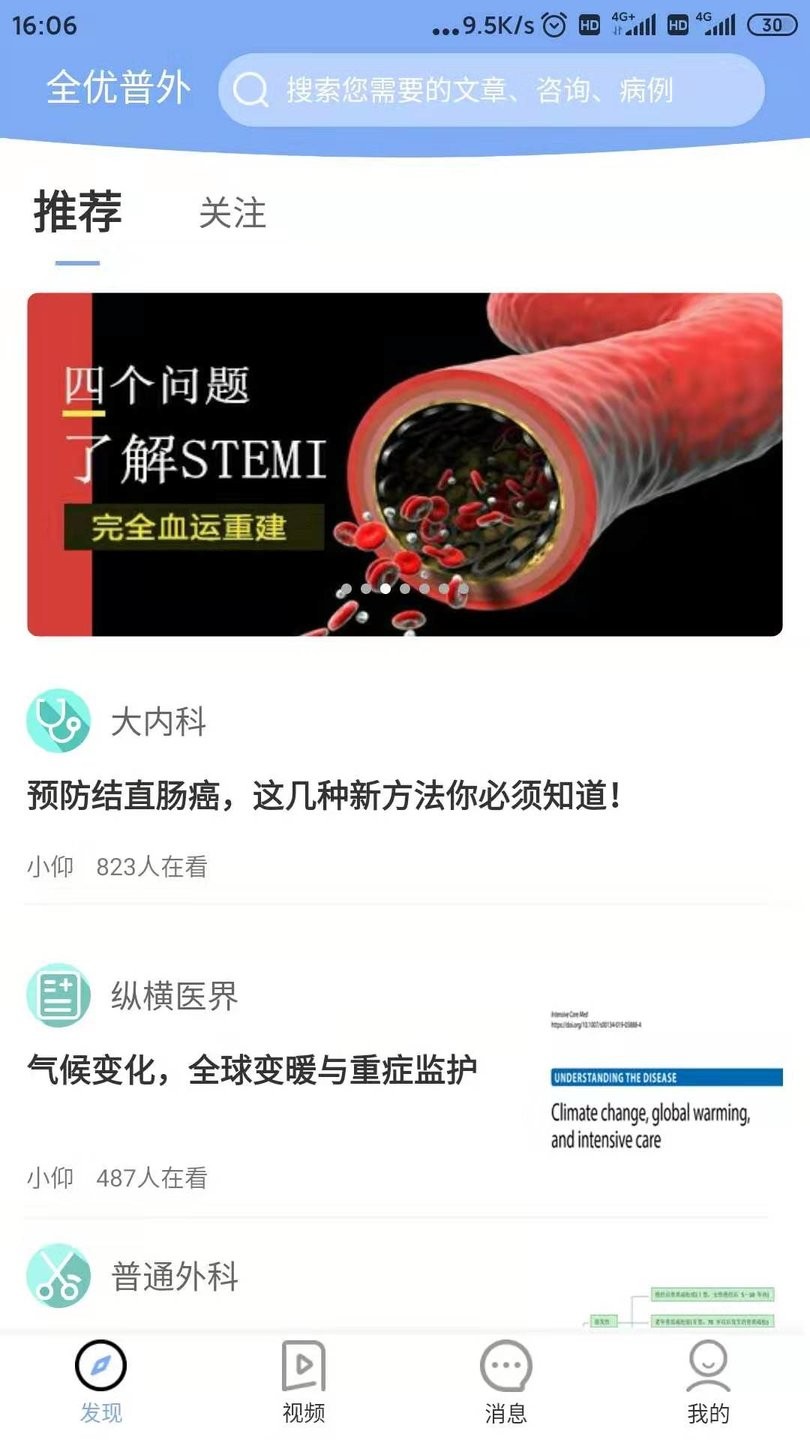The height and width of the screenshot is (1440, 810).
Task: Open the article 气候变化，全球变暖与重症监护
Action: point(252,1070)
